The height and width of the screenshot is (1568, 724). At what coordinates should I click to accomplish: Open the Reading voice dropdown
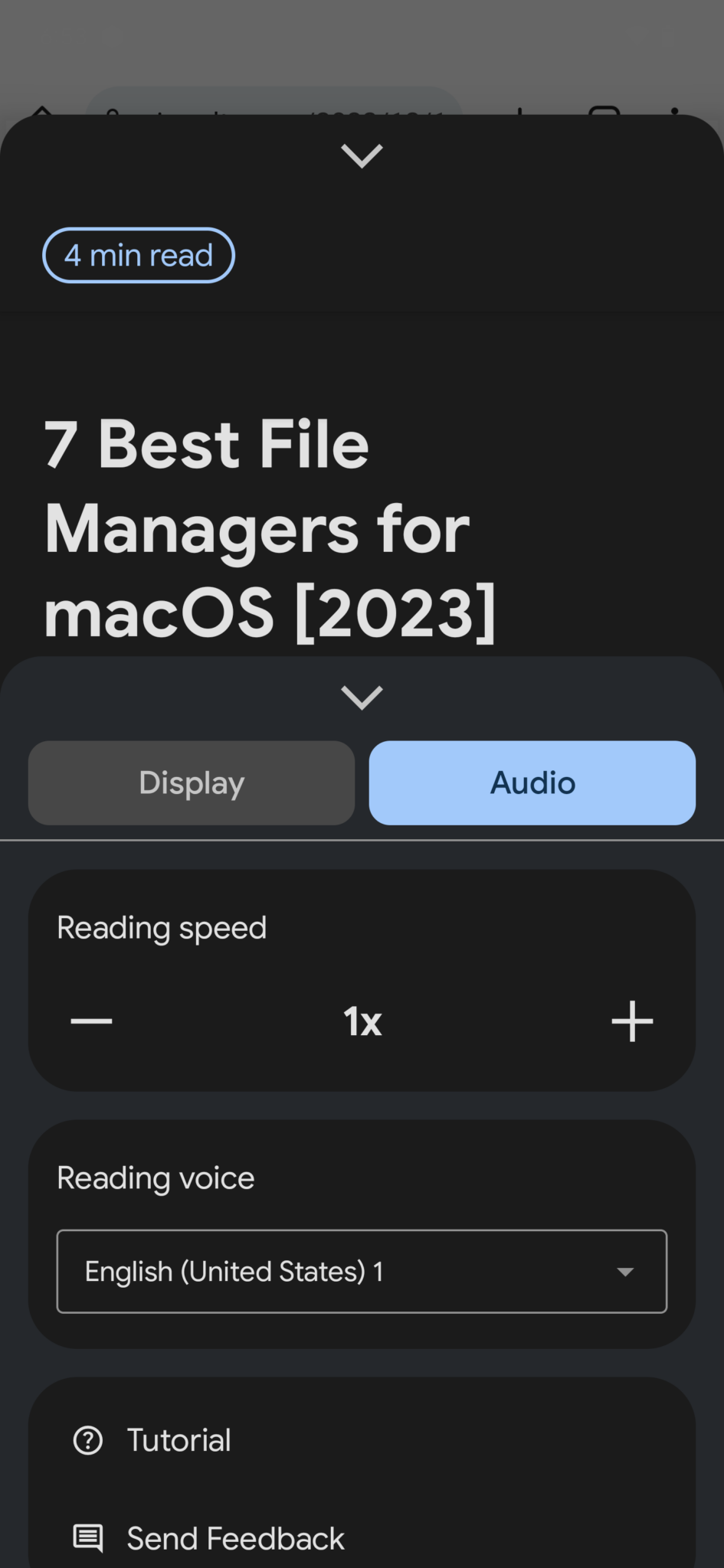362,1271
